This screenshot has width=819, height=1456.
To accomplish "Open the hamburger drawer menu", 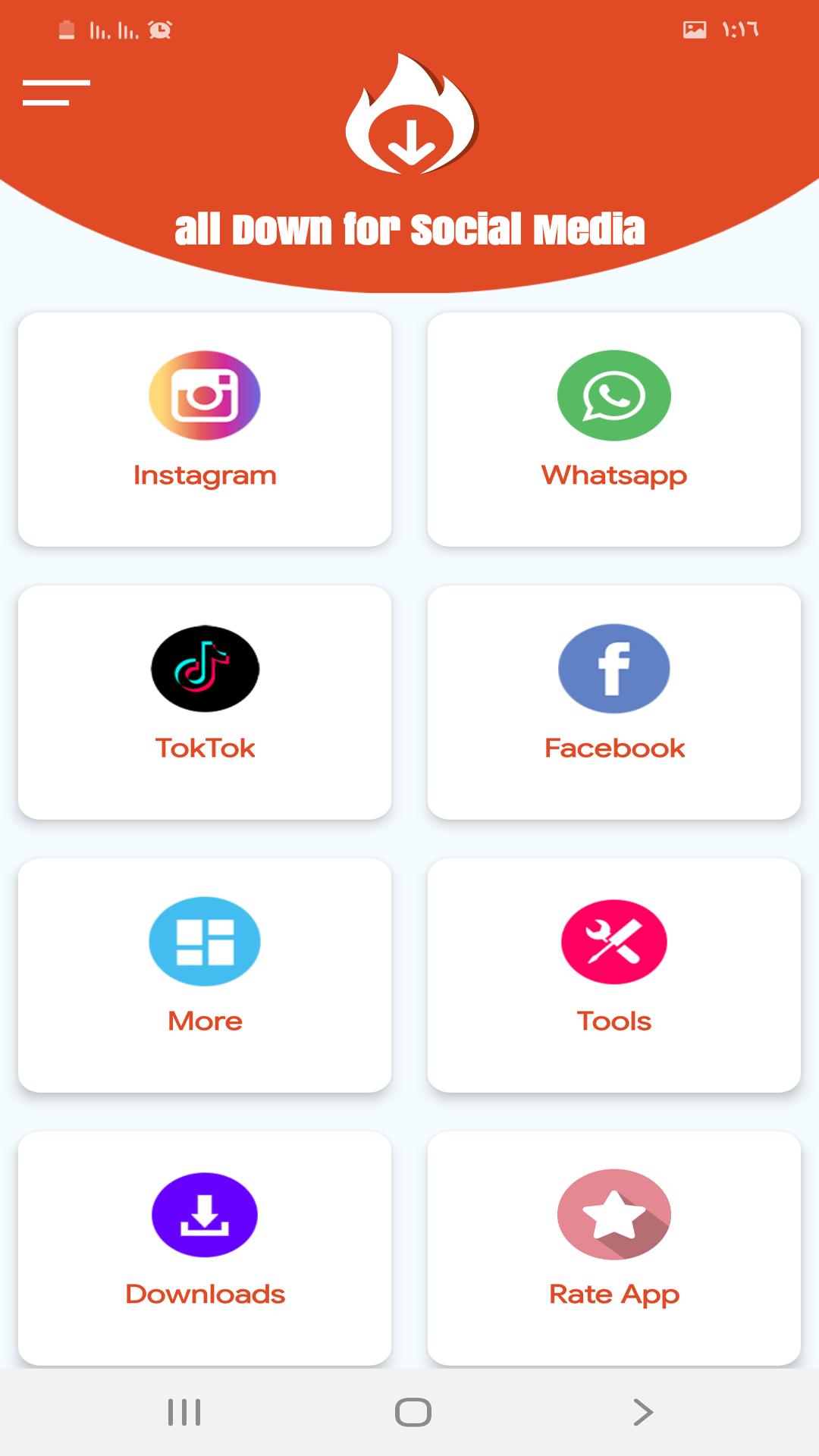I will tap(56, 93).
